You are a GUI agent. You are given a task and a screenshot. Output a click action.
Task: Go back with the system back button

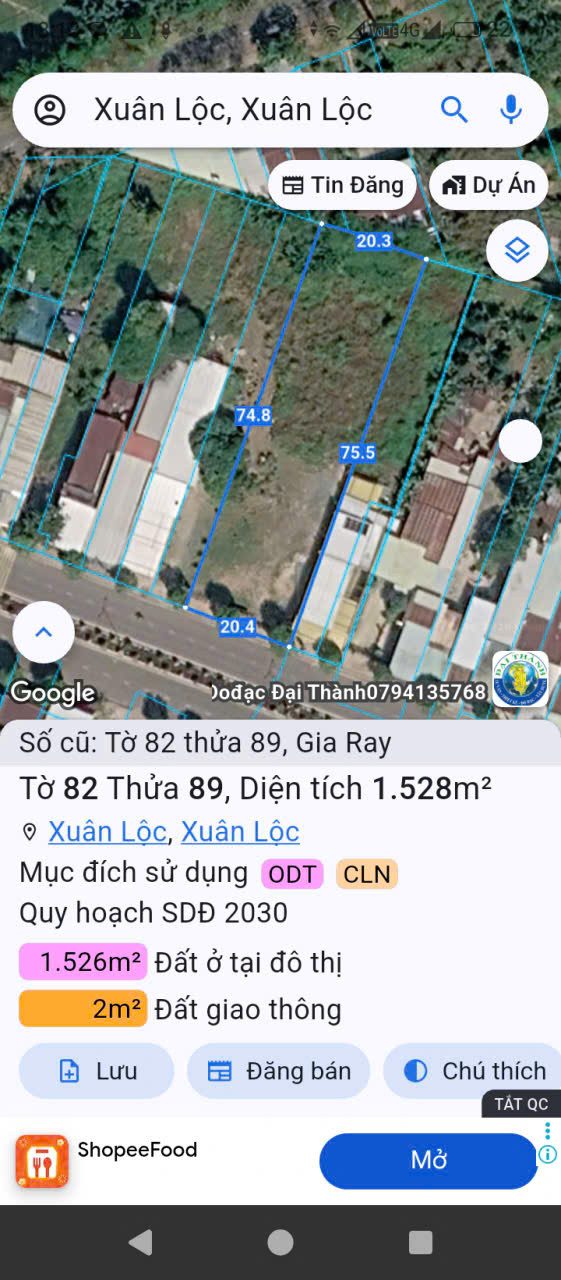(141, 1242)
